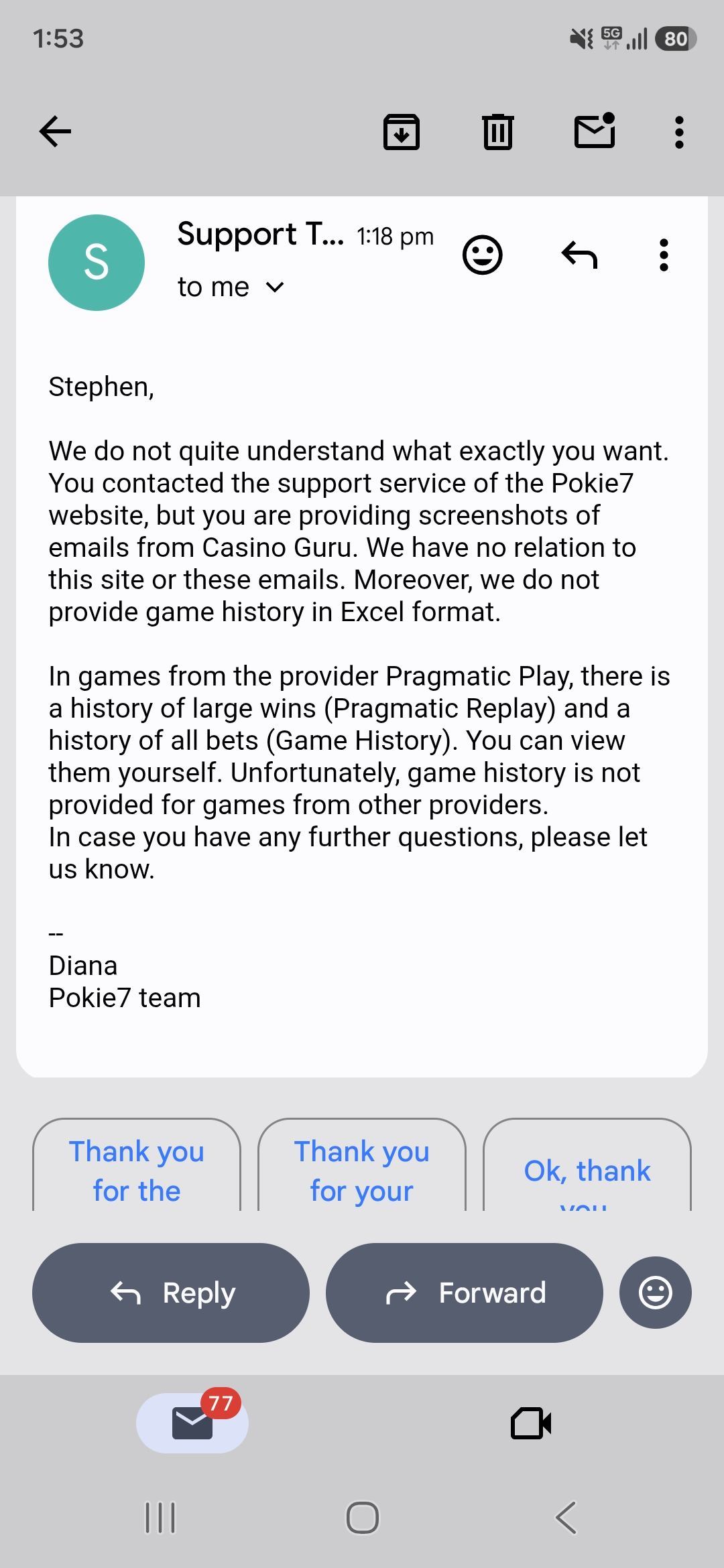Archive this email

coord(401,132)
